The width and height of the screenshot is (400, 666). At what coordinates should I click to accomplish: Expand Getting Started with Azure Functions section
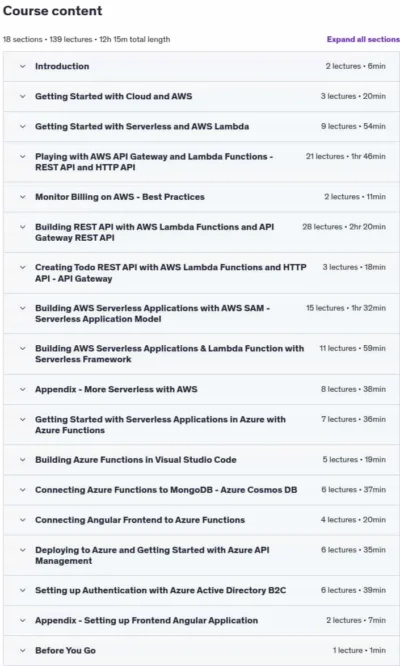[201, 425]
